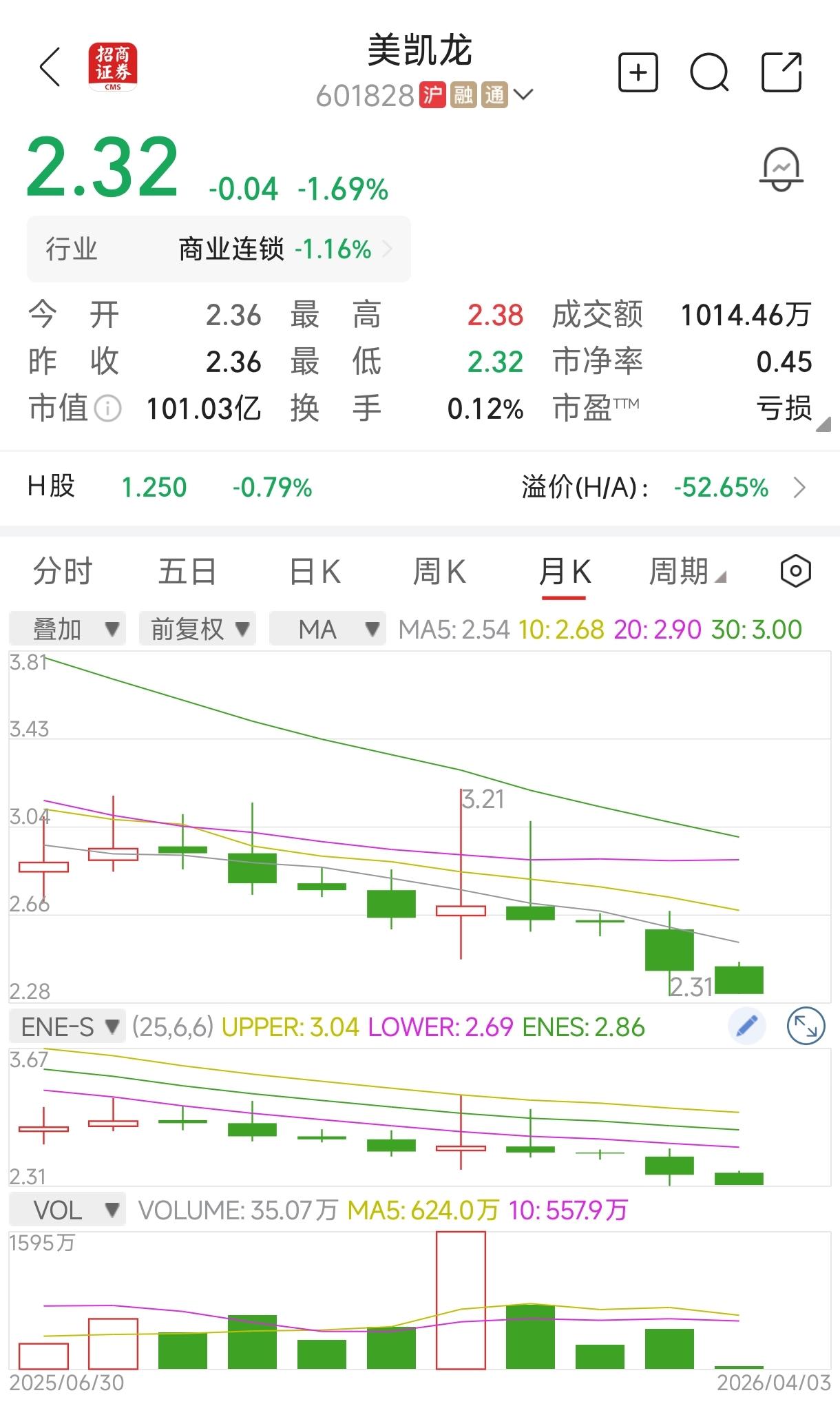
Task: Switch to the 日K chart tab
Action: [315, 572]
